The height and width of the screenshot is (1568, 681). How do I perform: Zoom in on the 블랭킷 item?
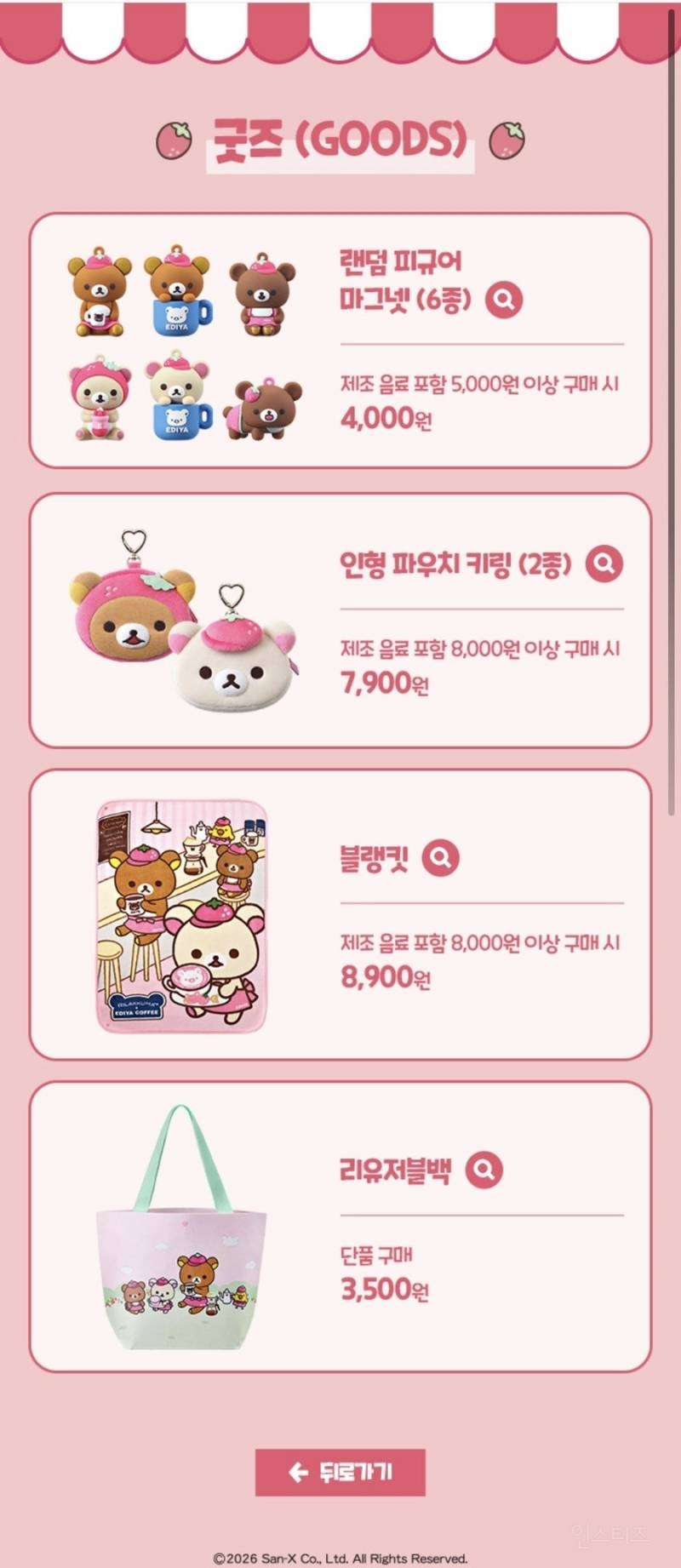pyautogui.click(x=440, y=858)
